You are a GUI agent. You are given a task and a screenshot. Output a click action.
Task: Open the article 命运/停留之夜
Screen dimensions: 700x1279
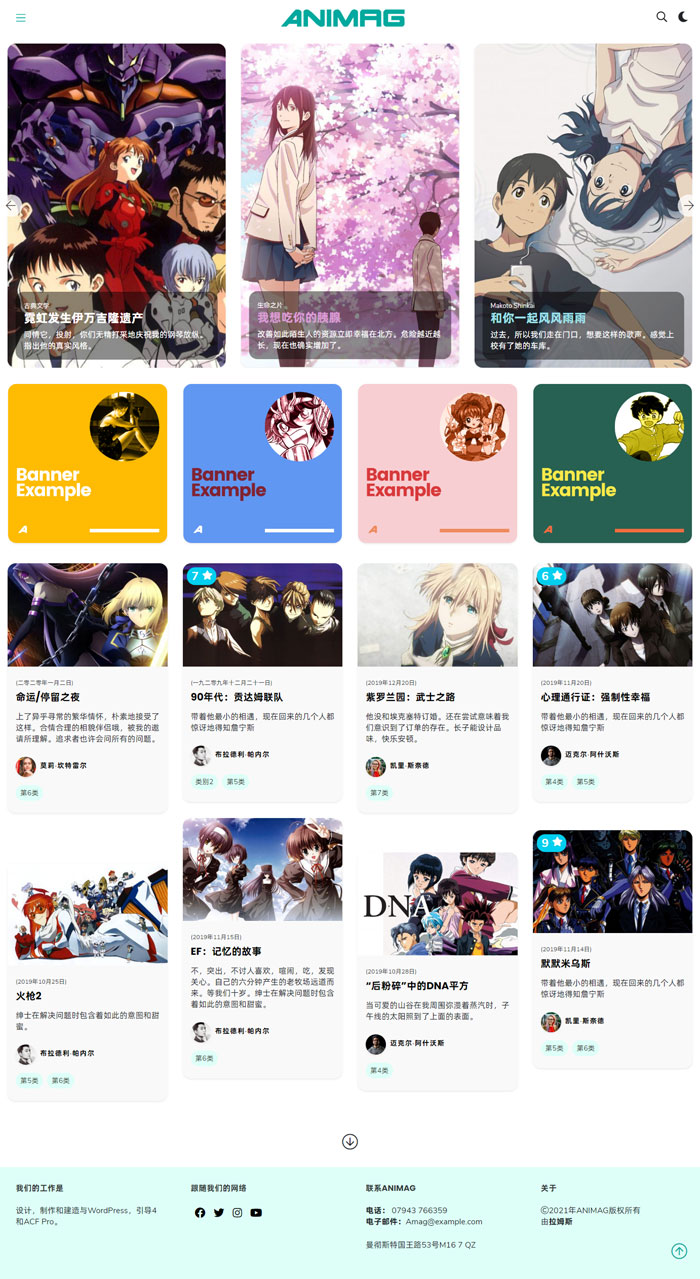tap(47, 697)
